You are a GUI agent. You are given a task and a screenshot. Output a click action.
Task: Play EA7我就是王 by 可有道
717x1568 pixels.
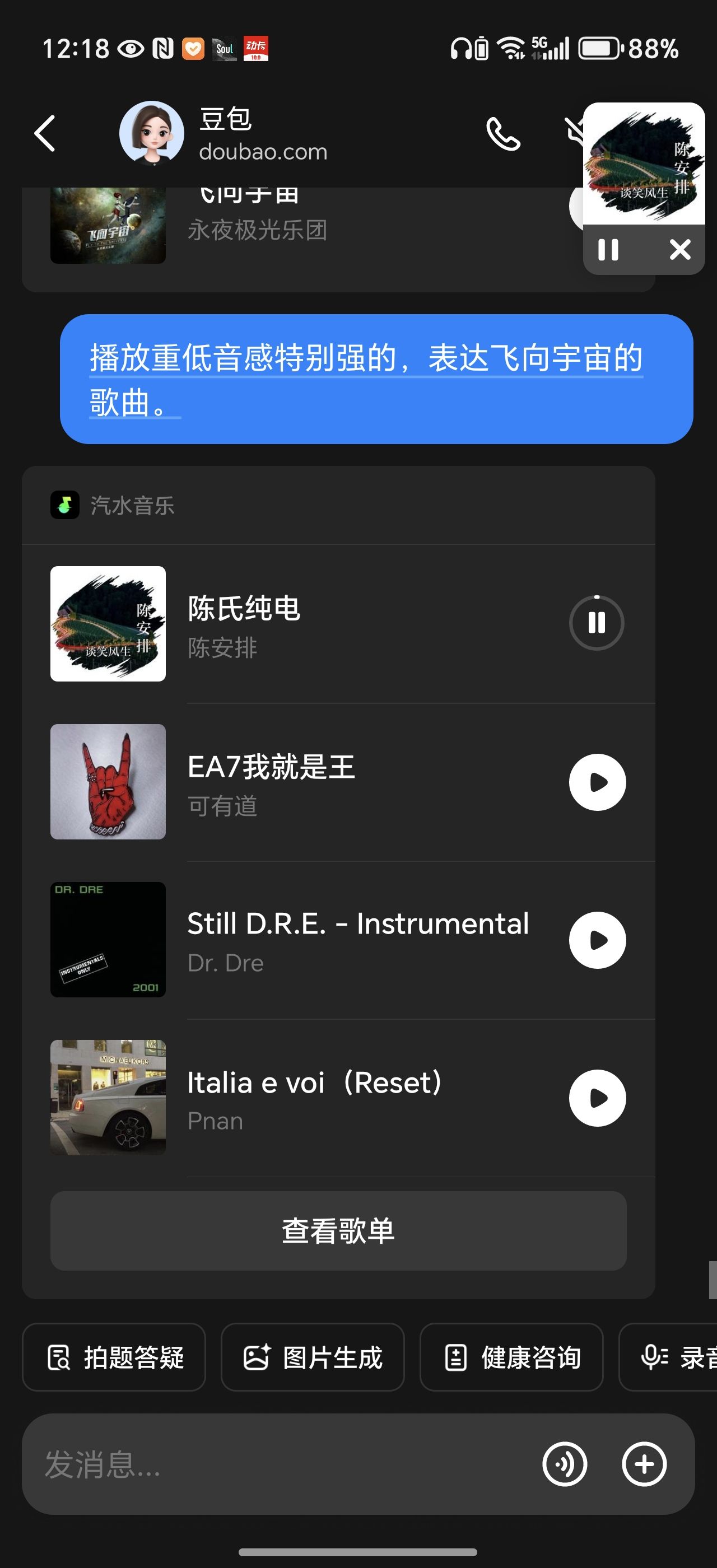point(597,782)
